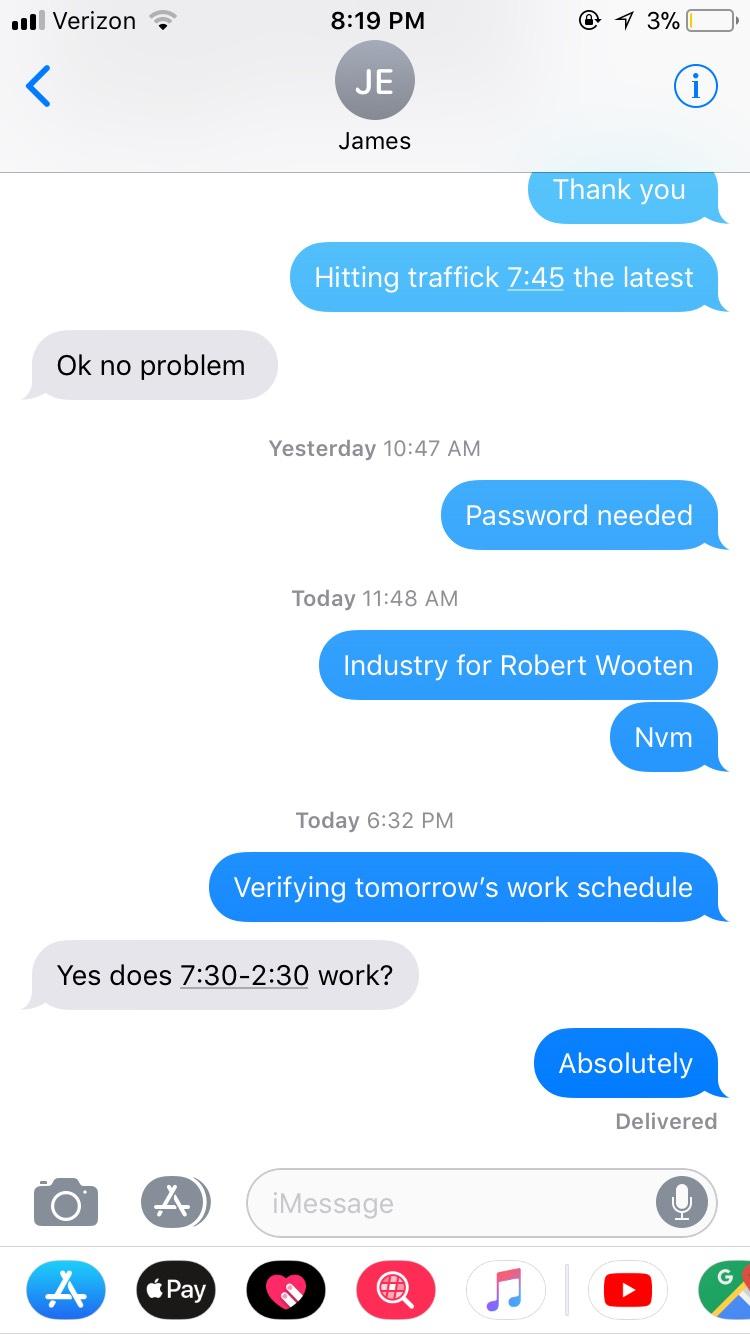Focus the iMessage text field
Image resolution: width=750 pixels, height=1334 pixels.
point(450,1203)
